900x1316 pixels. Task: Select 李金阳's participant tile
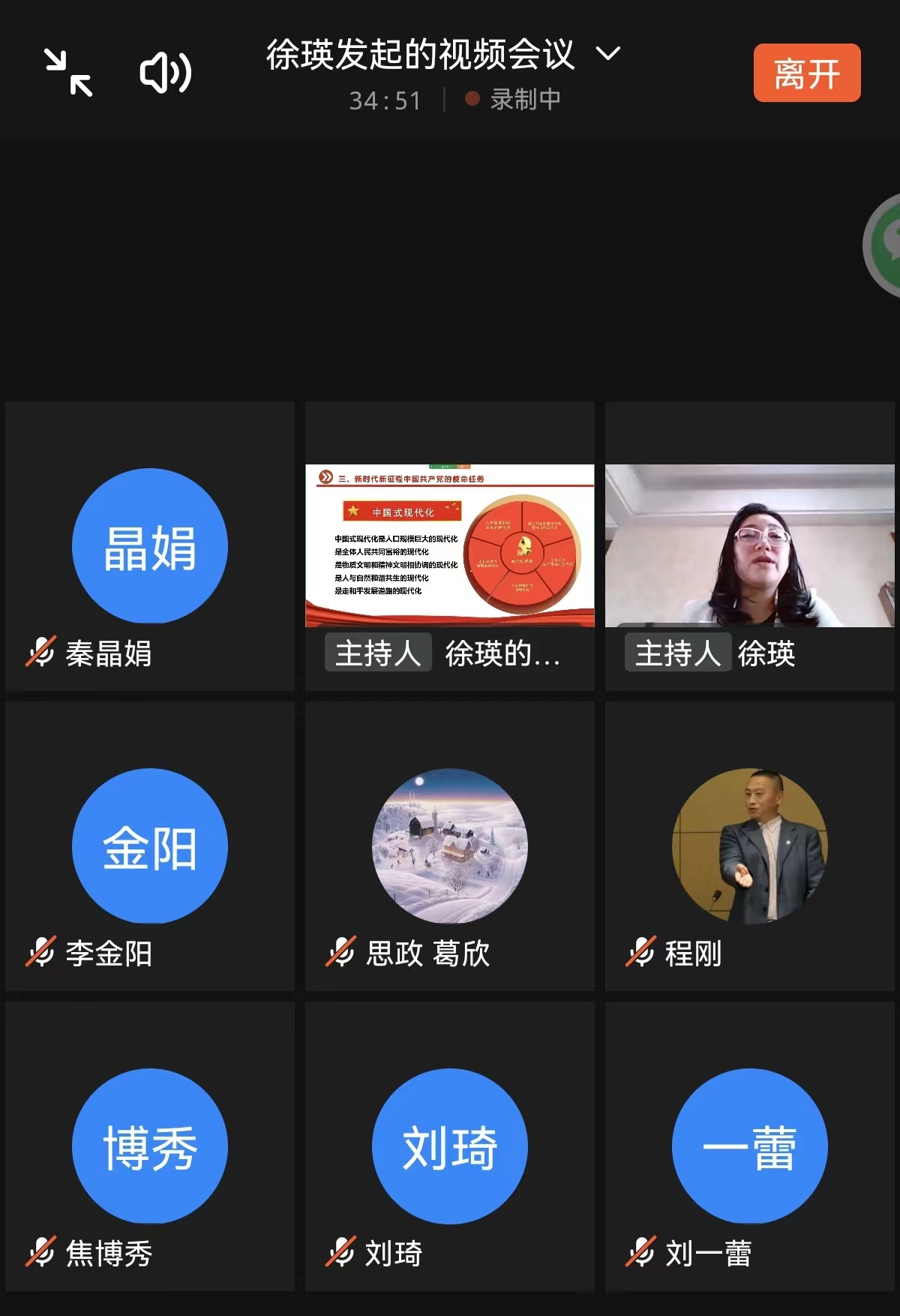[x=150, y=846]
